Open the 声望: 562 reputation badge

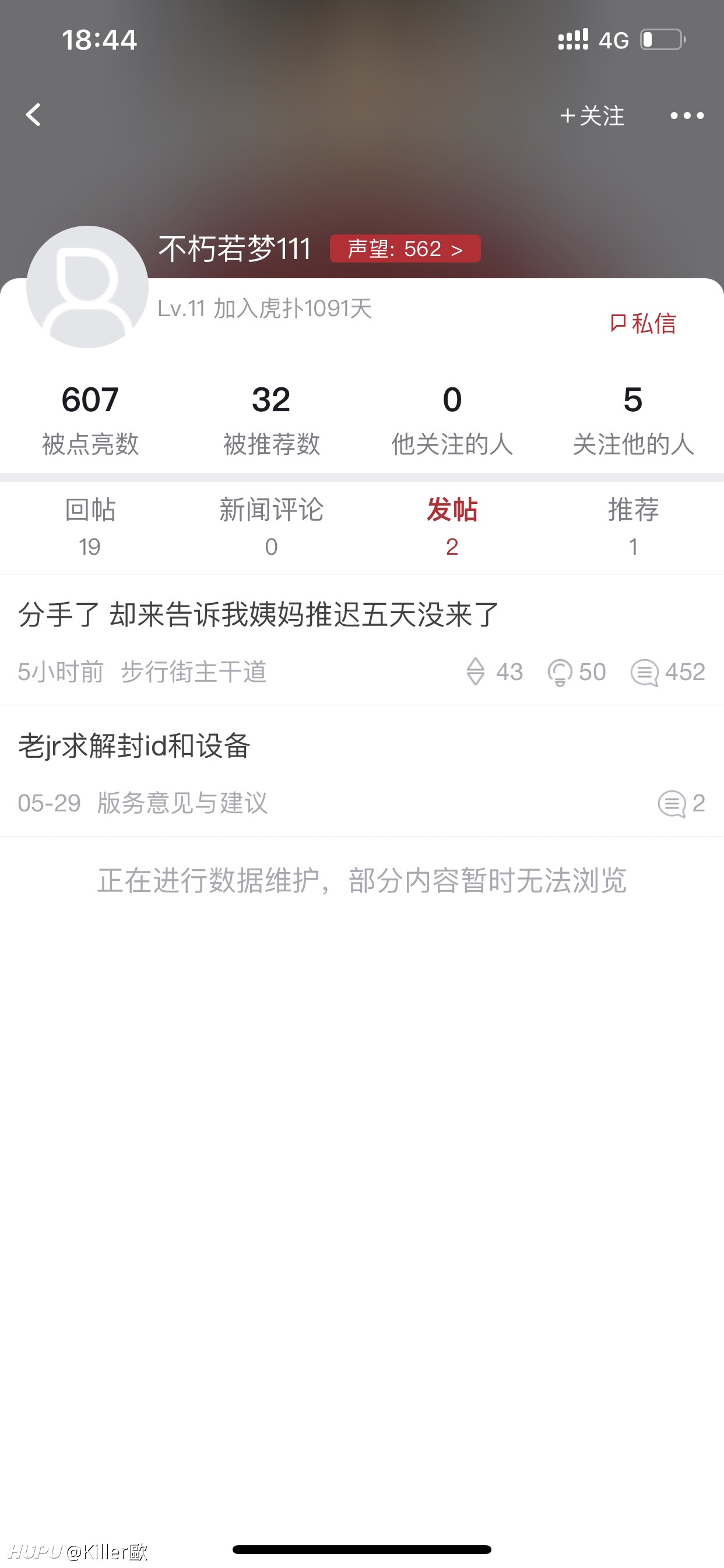(x=405, y=249)
